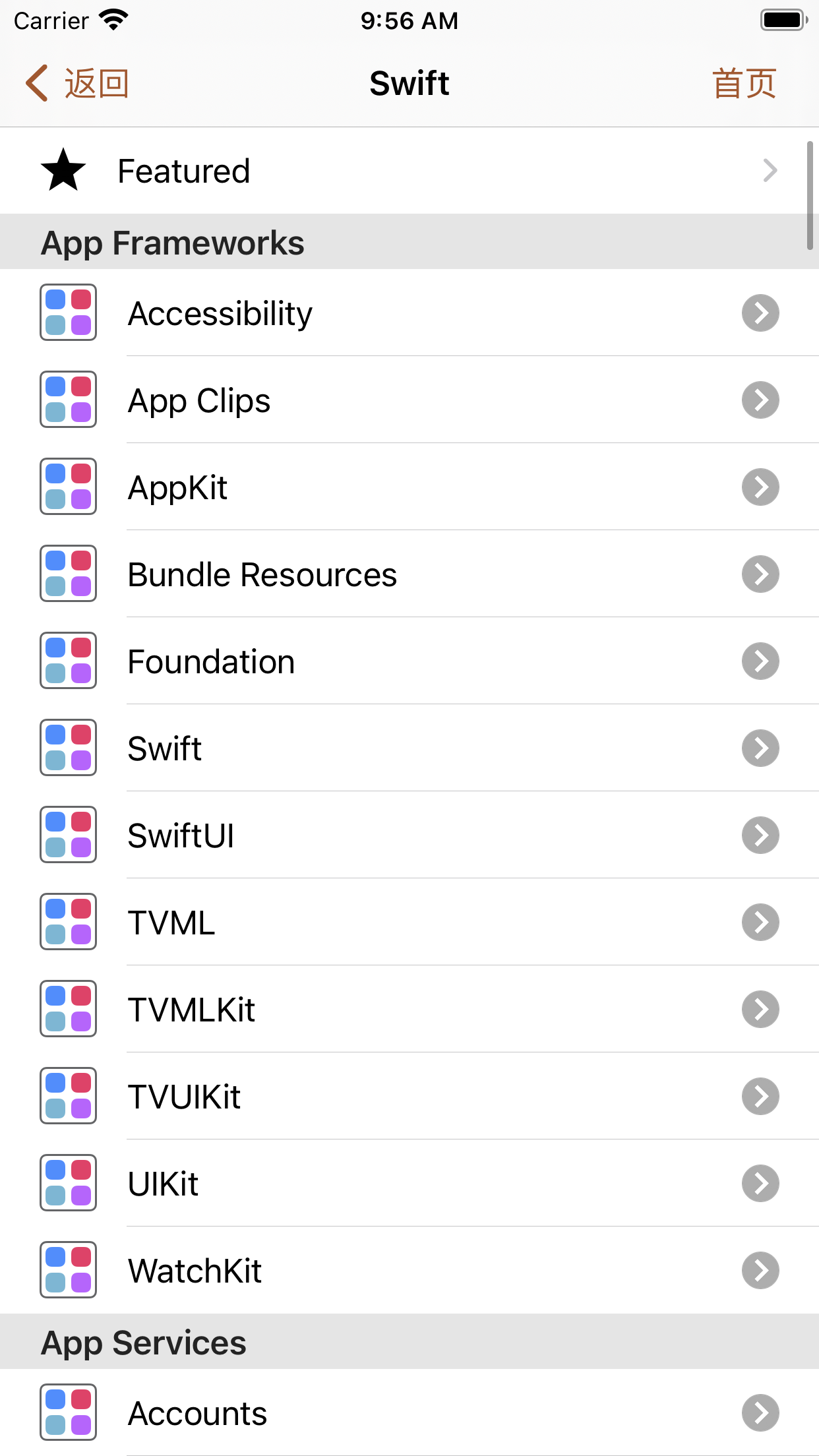Open the Accessibility framework
This screenshot has width=819, height=1456.
click(409, 313)
